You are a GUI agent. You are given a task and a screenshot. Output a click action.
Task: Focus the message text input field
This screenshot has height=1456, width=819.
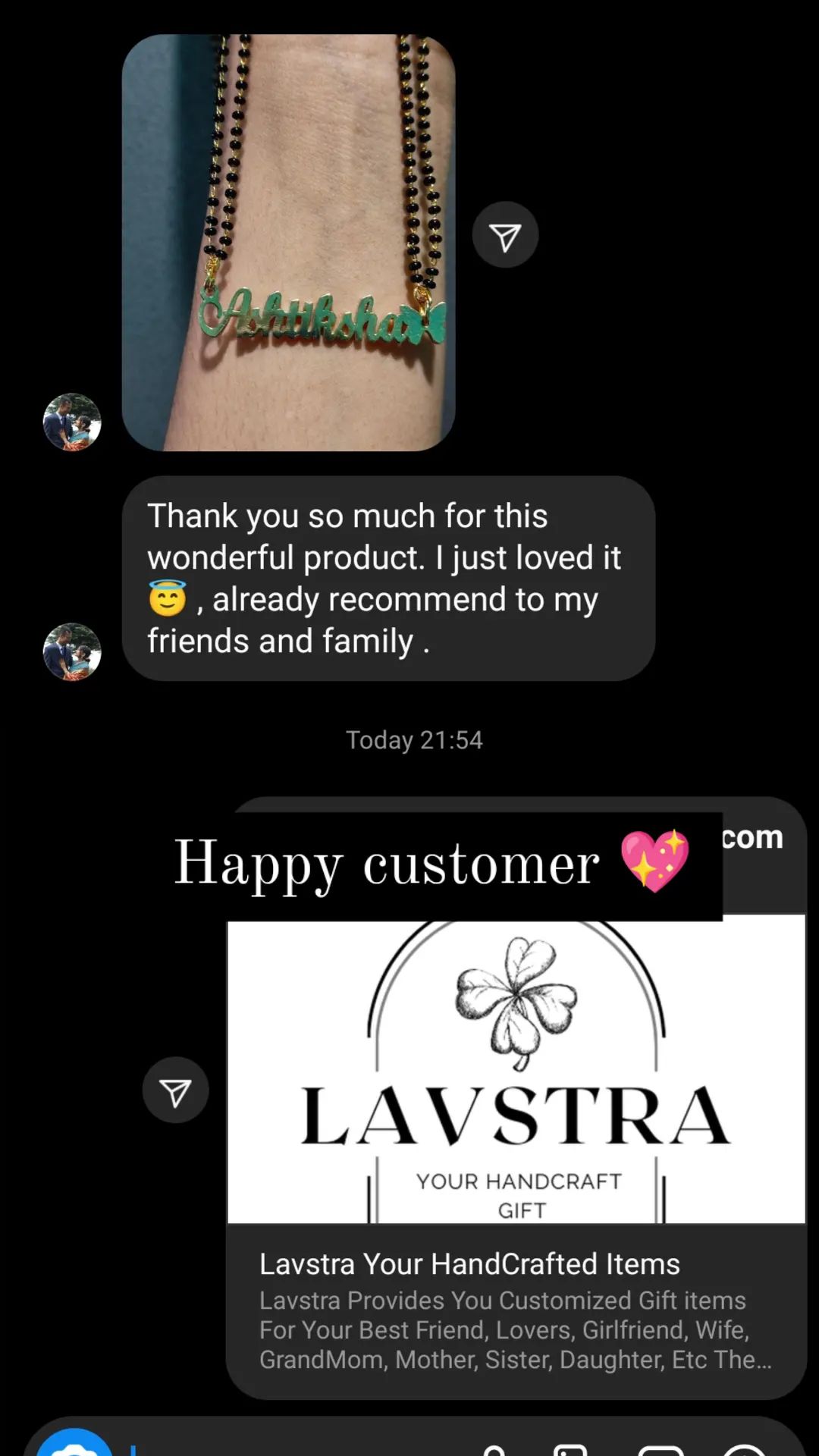(296, 1445)
